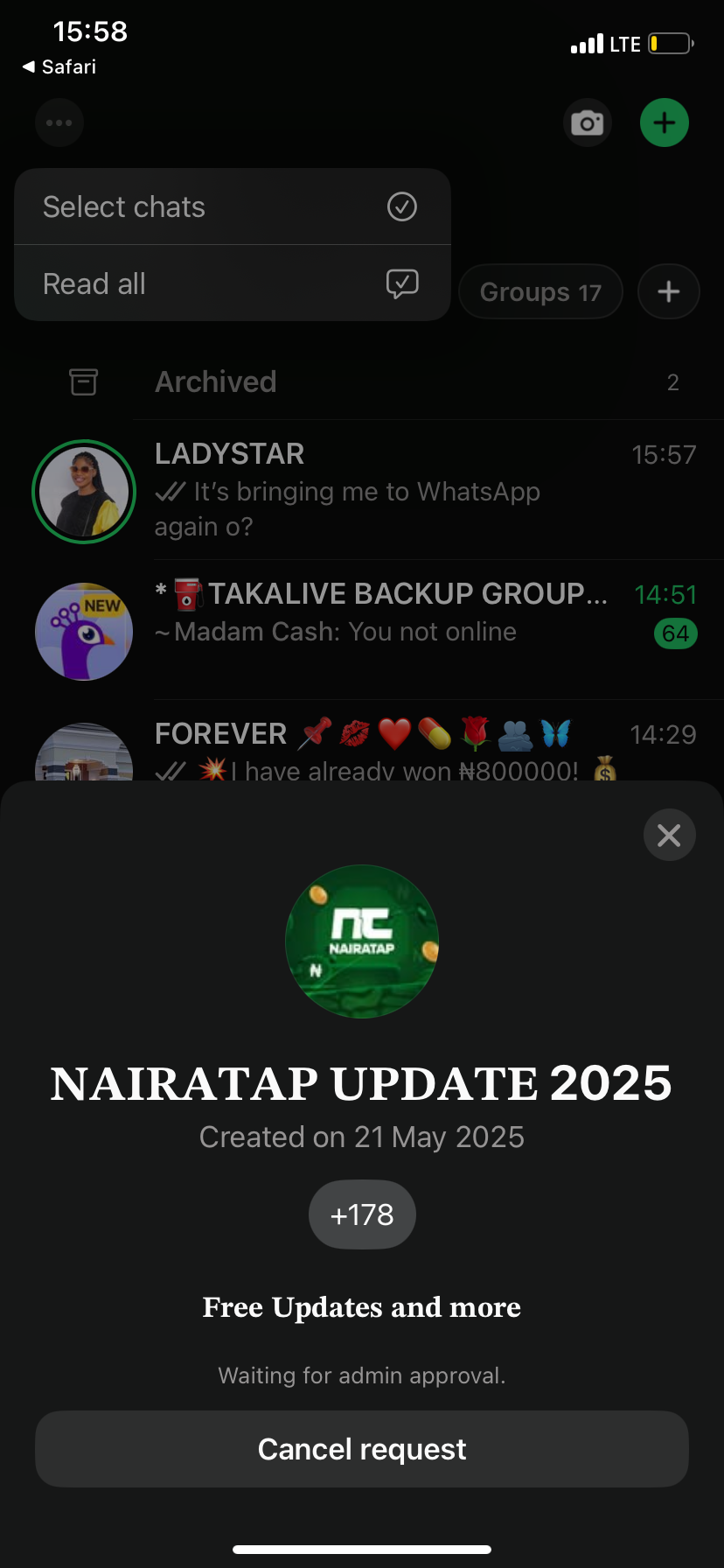Cancel the group join request
The width and height of the screenshot is (724, 1568).
(x=362, y=1449)
